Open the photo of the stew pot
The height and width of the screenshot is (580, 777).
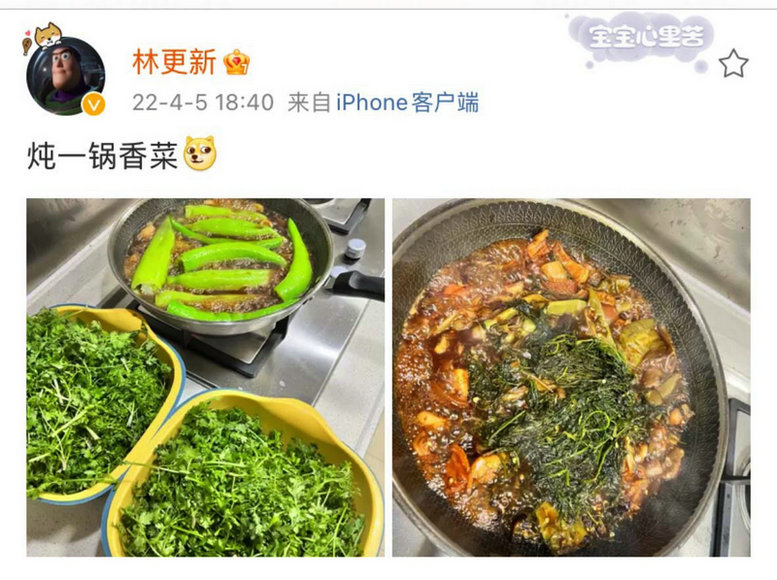[x=570, y=377]
